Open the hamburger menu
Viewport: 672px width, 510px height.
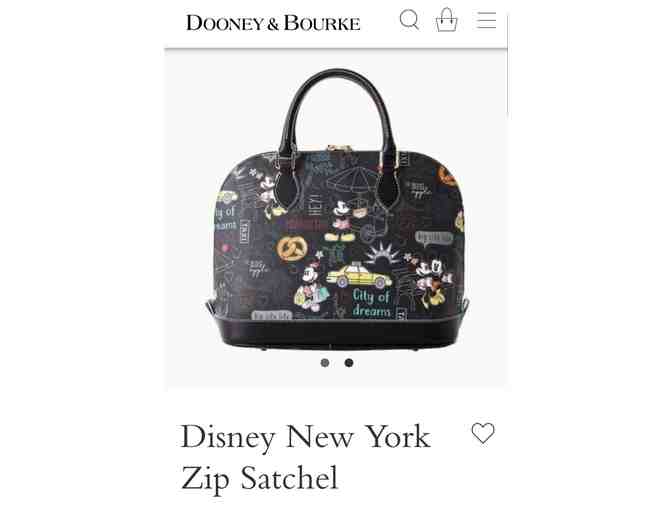point(486,20)
